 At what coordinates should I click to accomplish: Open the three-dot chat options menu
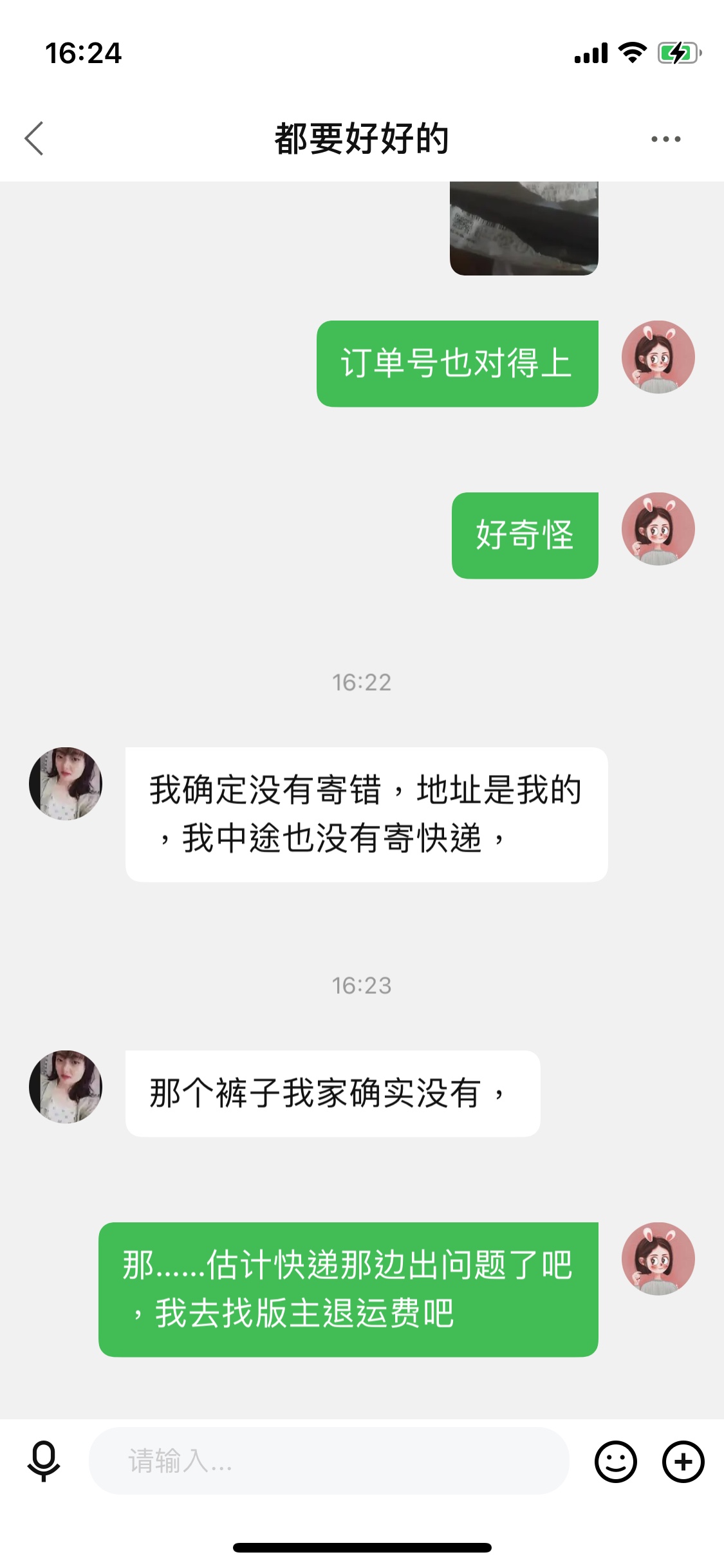click(x=665, y=138)
